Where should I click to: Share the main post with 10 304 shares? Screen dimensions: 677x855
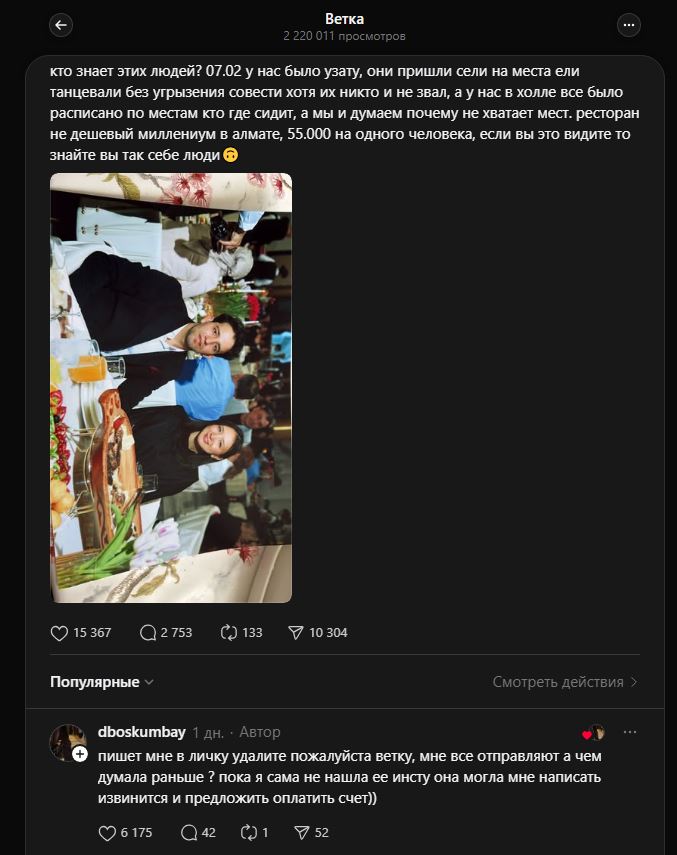pyautogui.click(x=295, y=633)
